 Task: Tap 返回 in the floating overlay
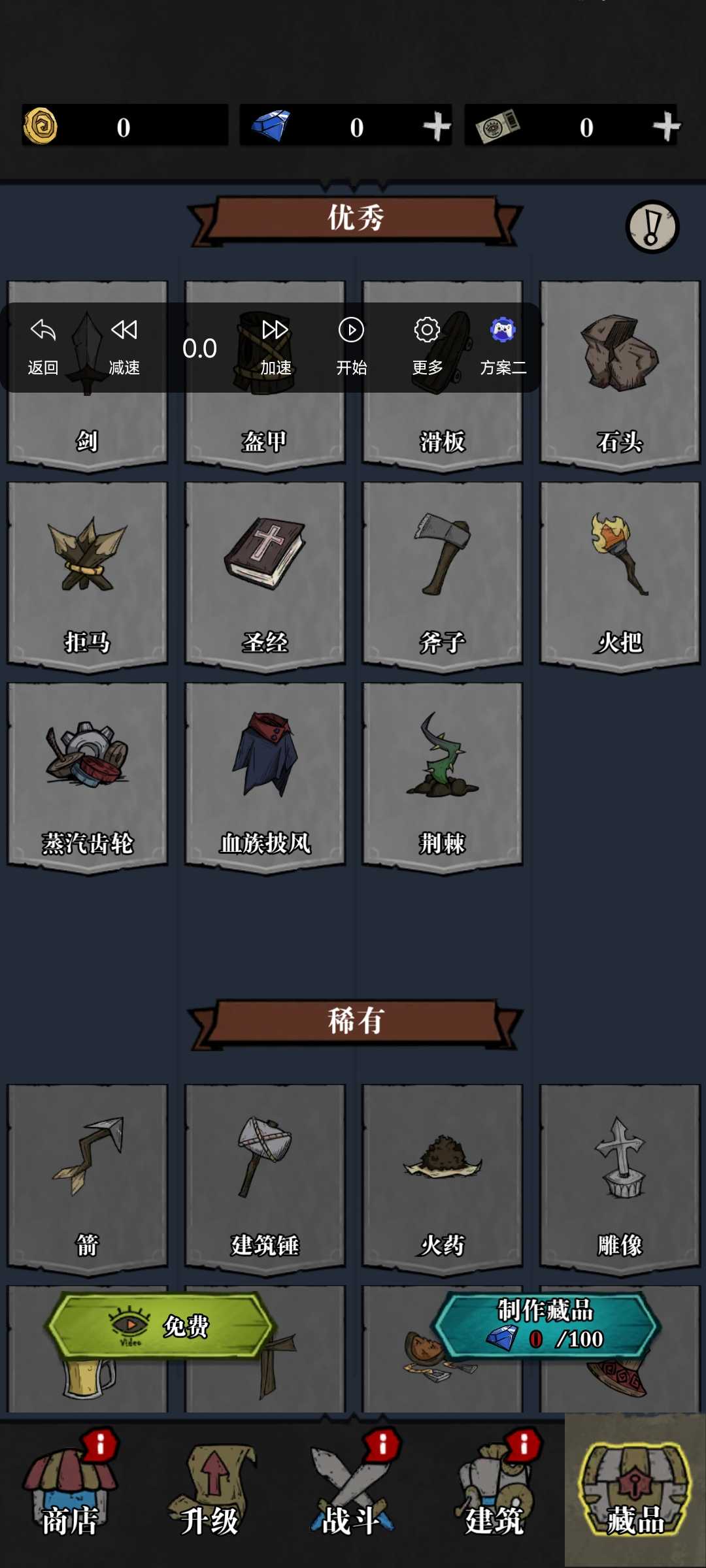43,347
